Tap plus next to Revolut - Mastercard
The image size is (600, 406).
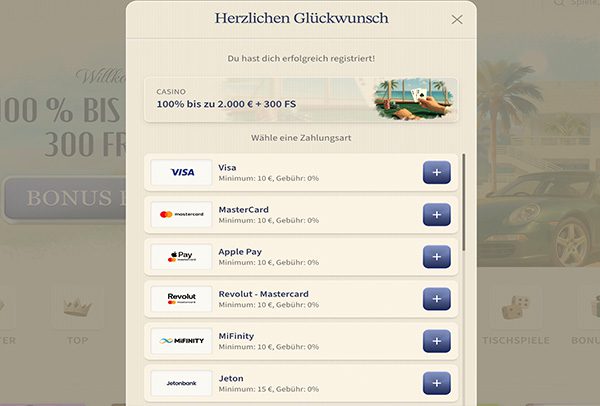(437, 298)
